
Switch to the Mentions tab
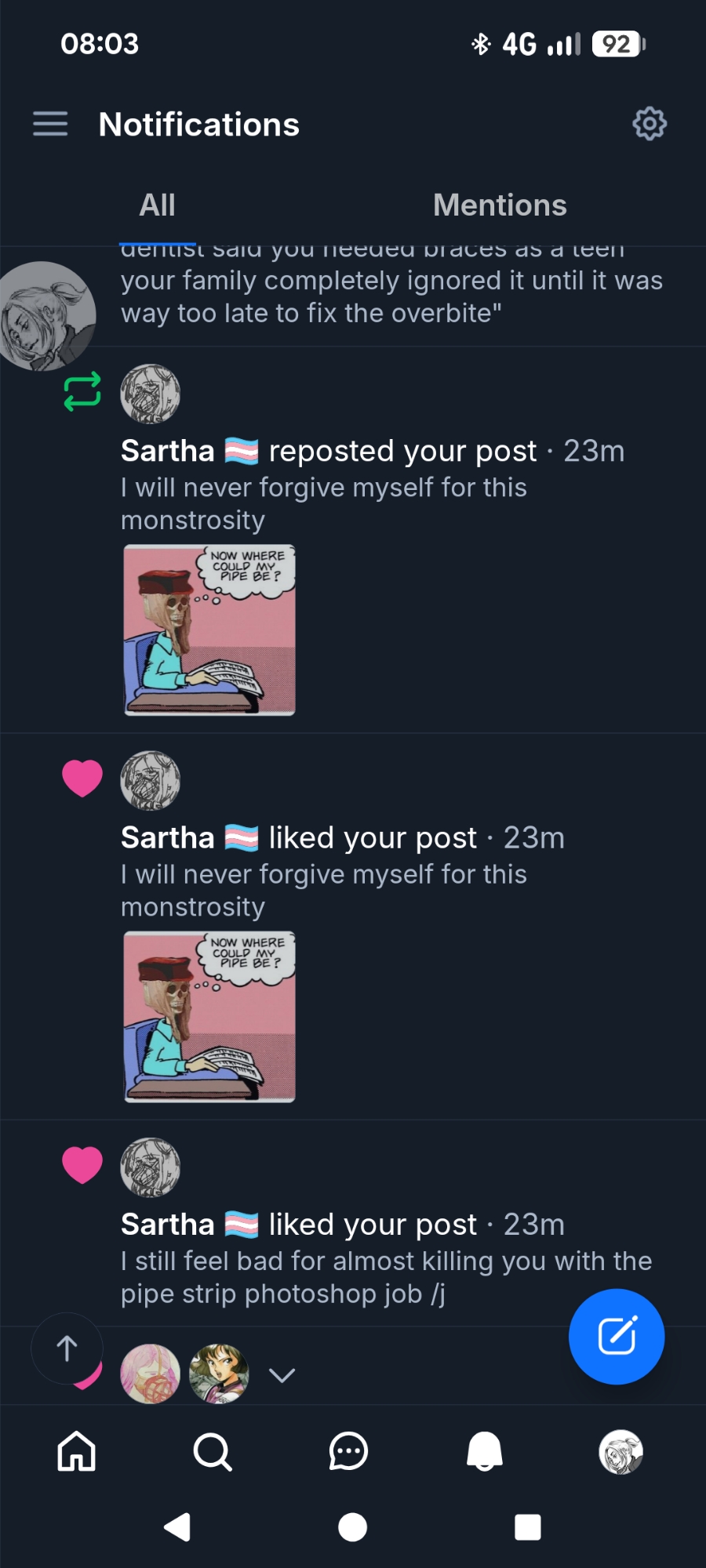[500, 205]
